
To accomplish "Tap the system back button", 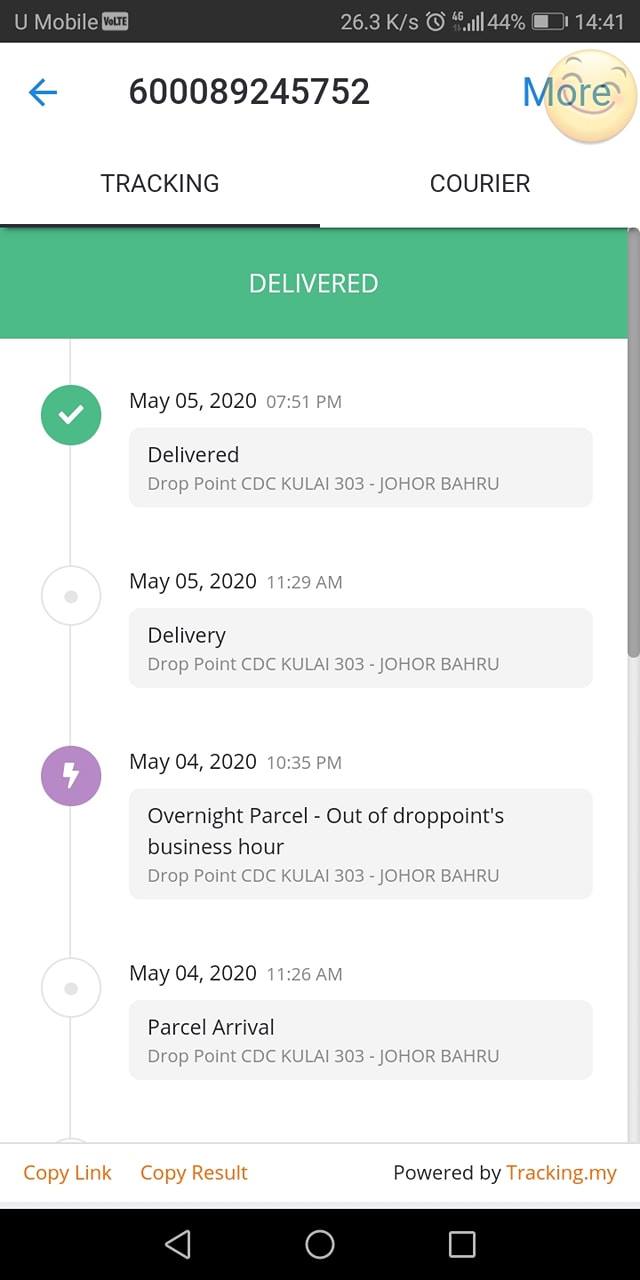I will [x=178, y=1244].
